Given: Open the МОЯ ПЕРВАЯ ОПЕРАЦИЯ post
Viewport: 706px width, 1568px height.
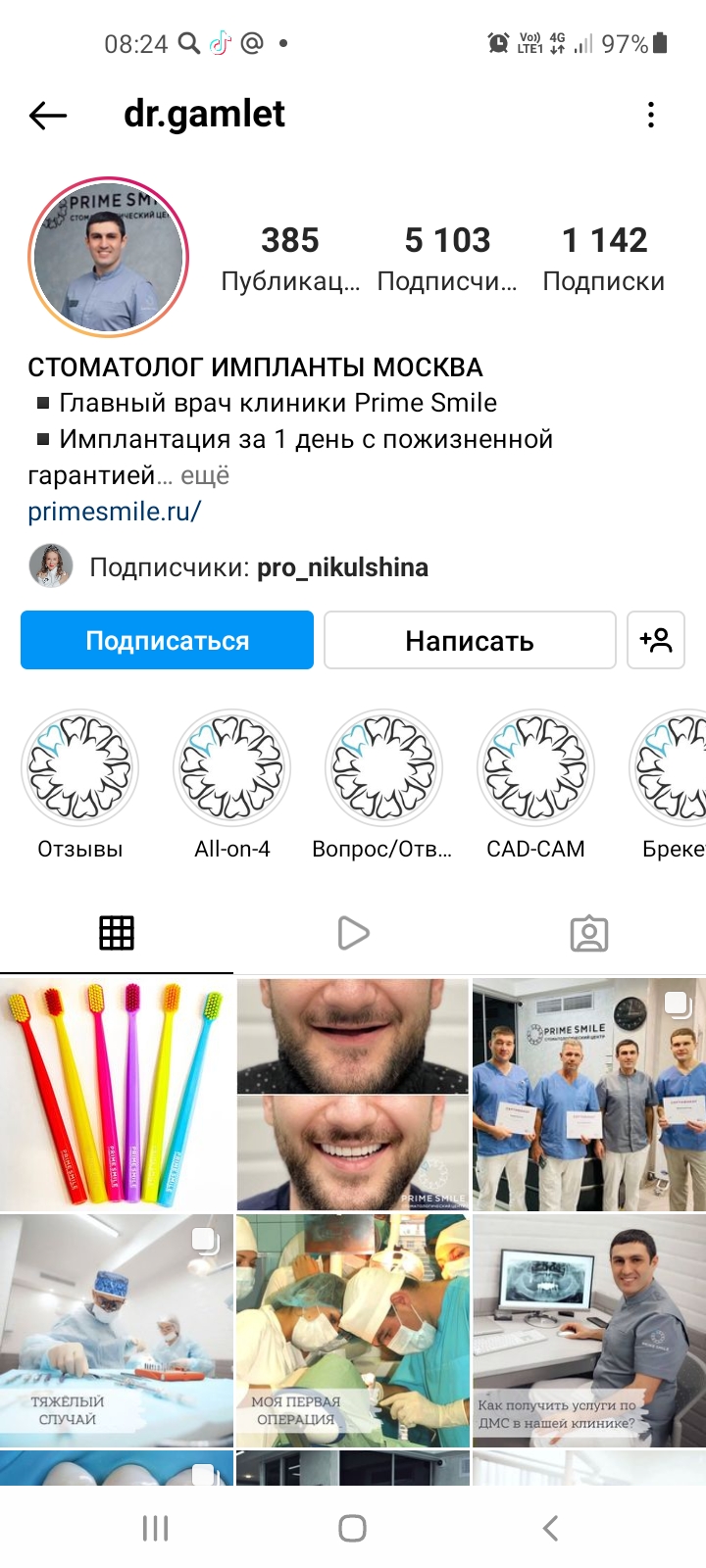Looking at the screenshot, I should click(353, 1330).
